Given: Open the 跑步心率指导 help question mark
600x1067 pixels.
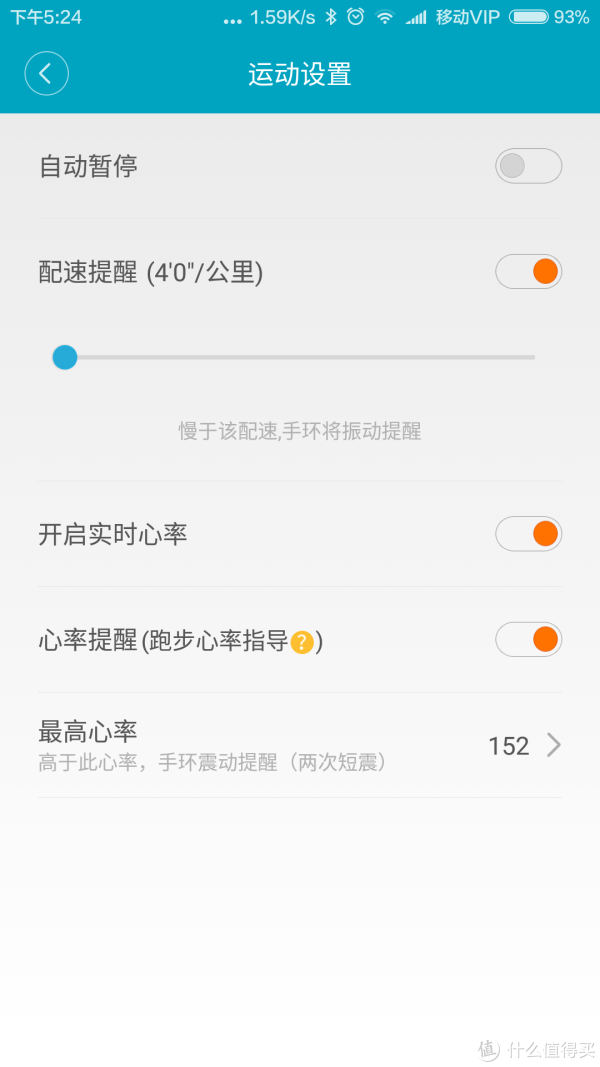Looking at the screenshot, I should [302, 642].
